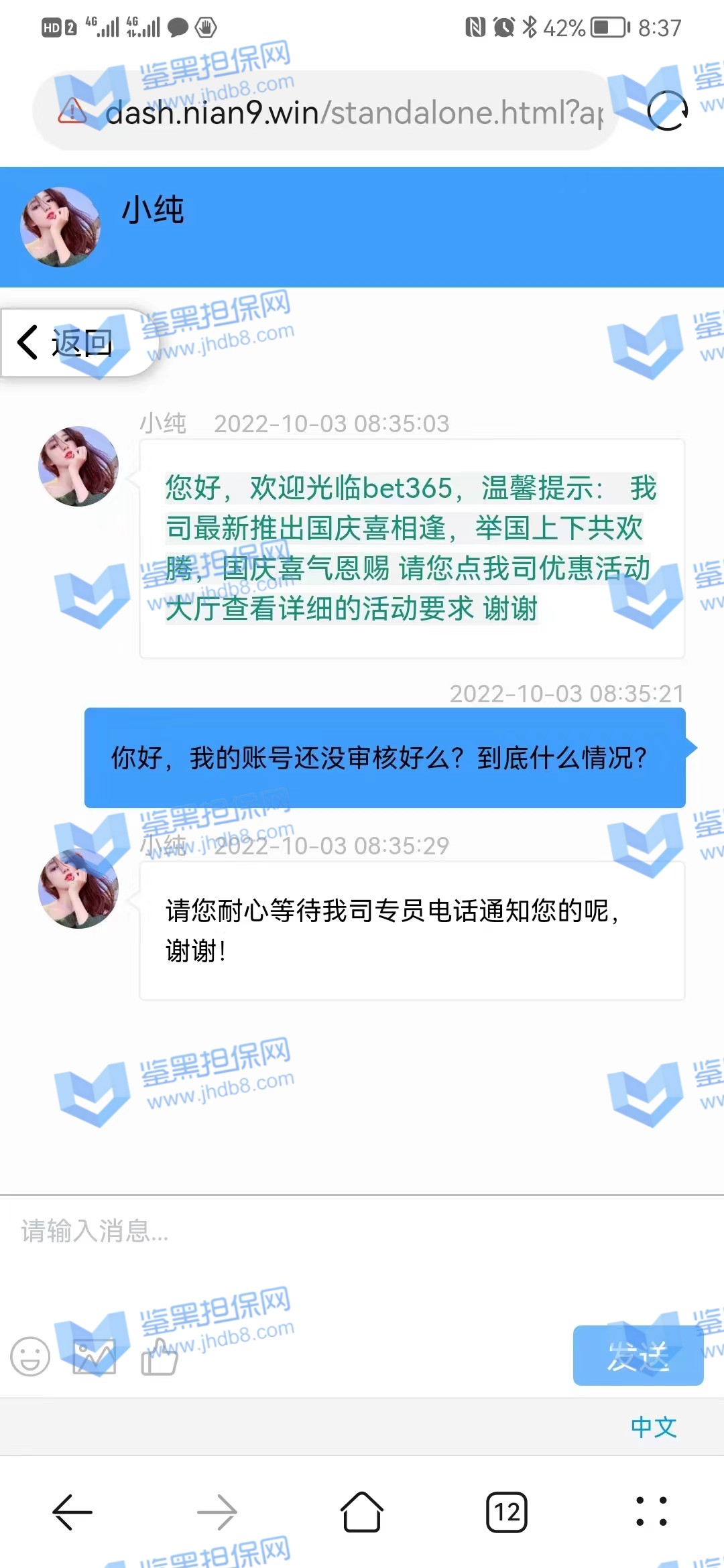Viewport: 724px width, 1568px height.
Task: Attach an image to the chat
Action: [x=94, y=1357]
